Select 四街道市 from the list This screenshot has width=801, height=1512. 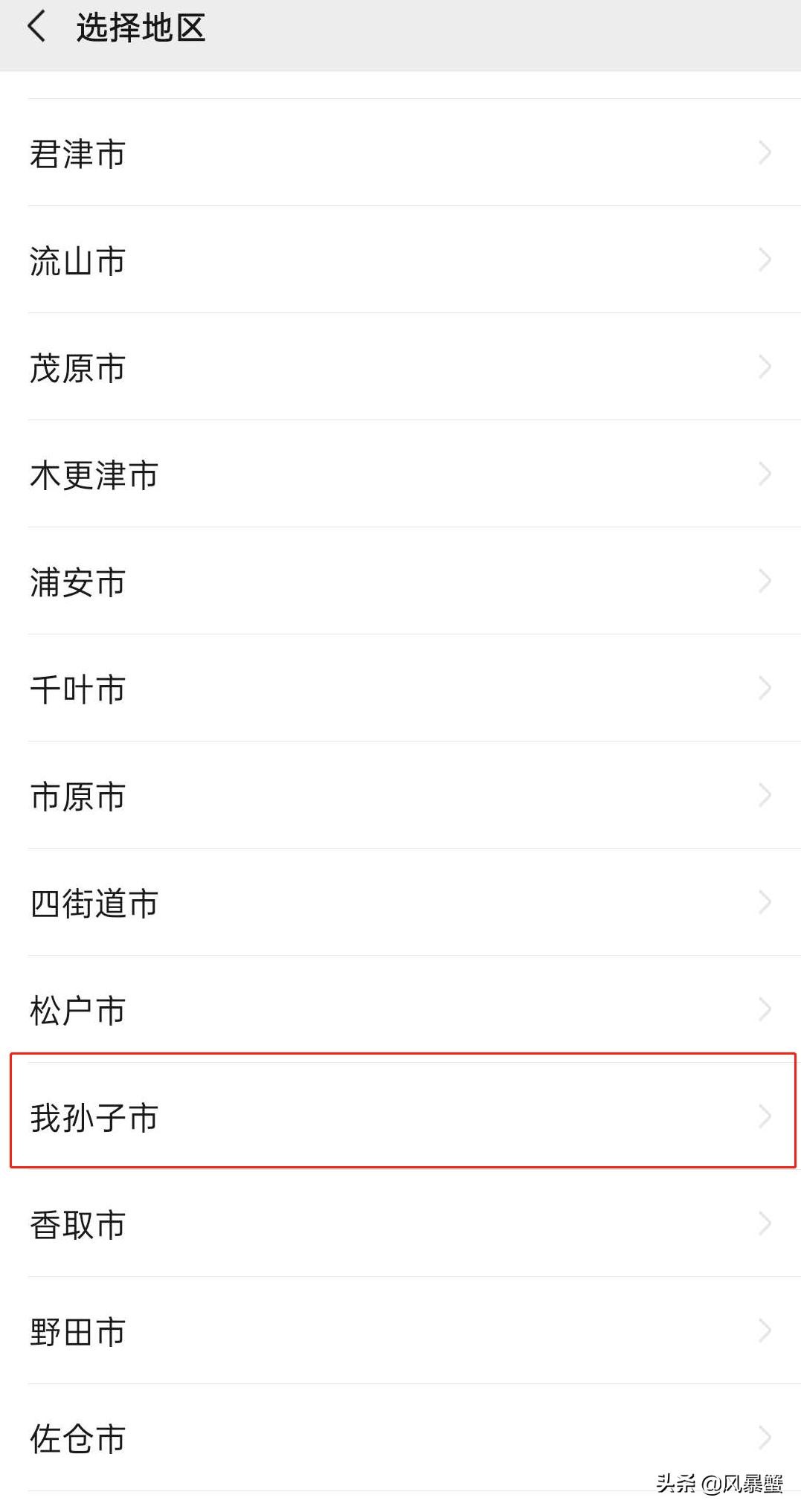[400, 904]
